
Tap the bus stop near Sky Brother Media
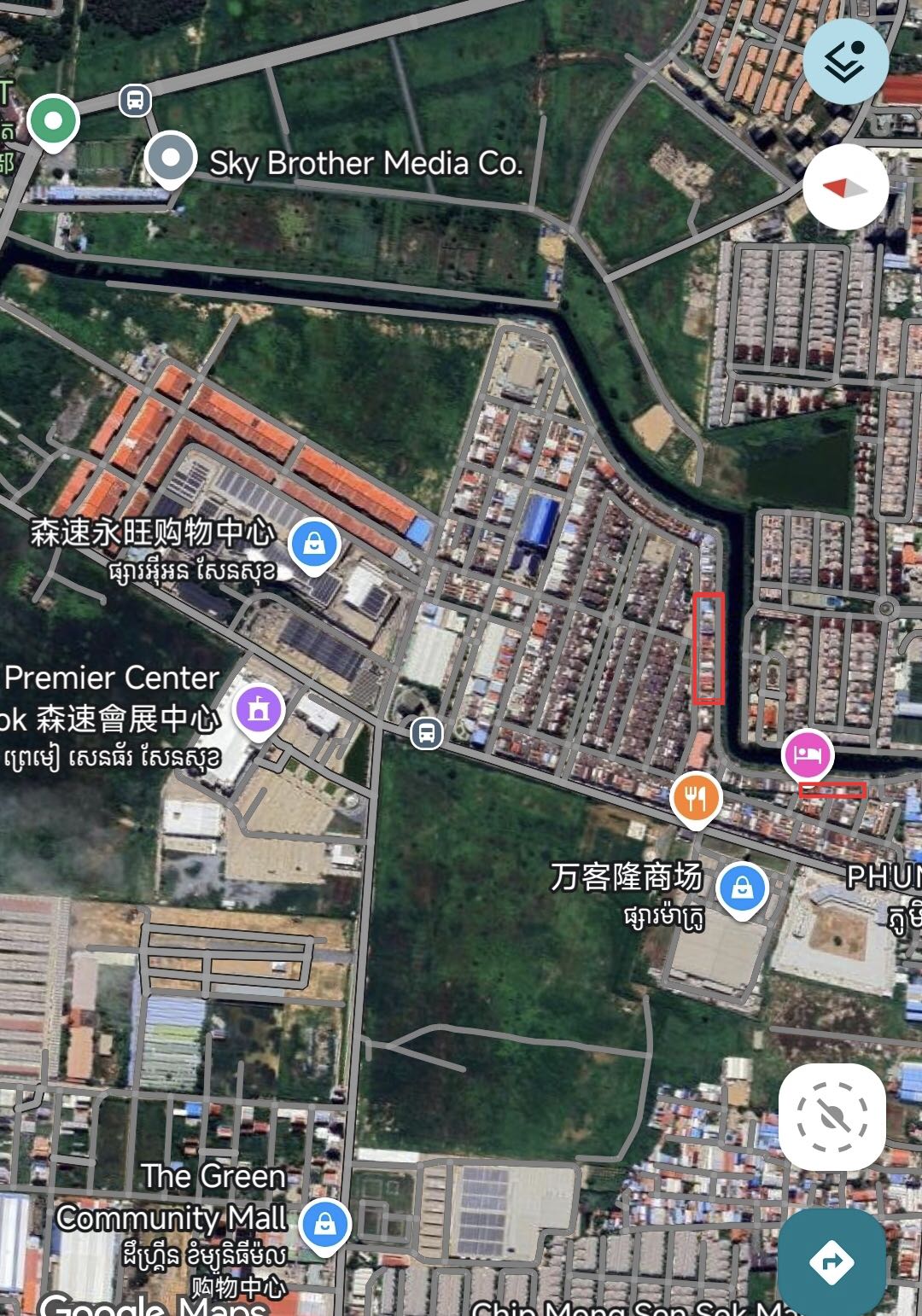[x=135, y=101]
